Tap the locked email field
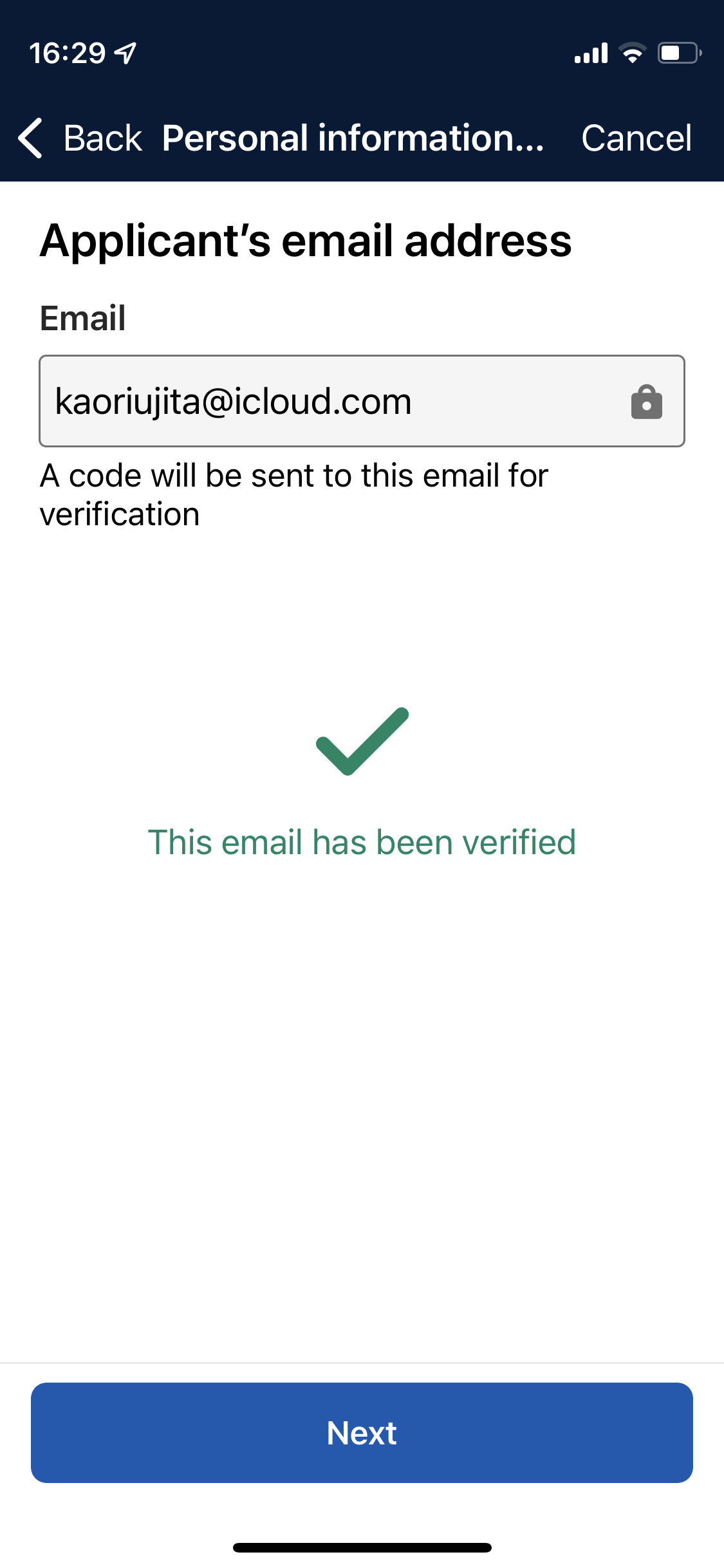 coord(362,401)
